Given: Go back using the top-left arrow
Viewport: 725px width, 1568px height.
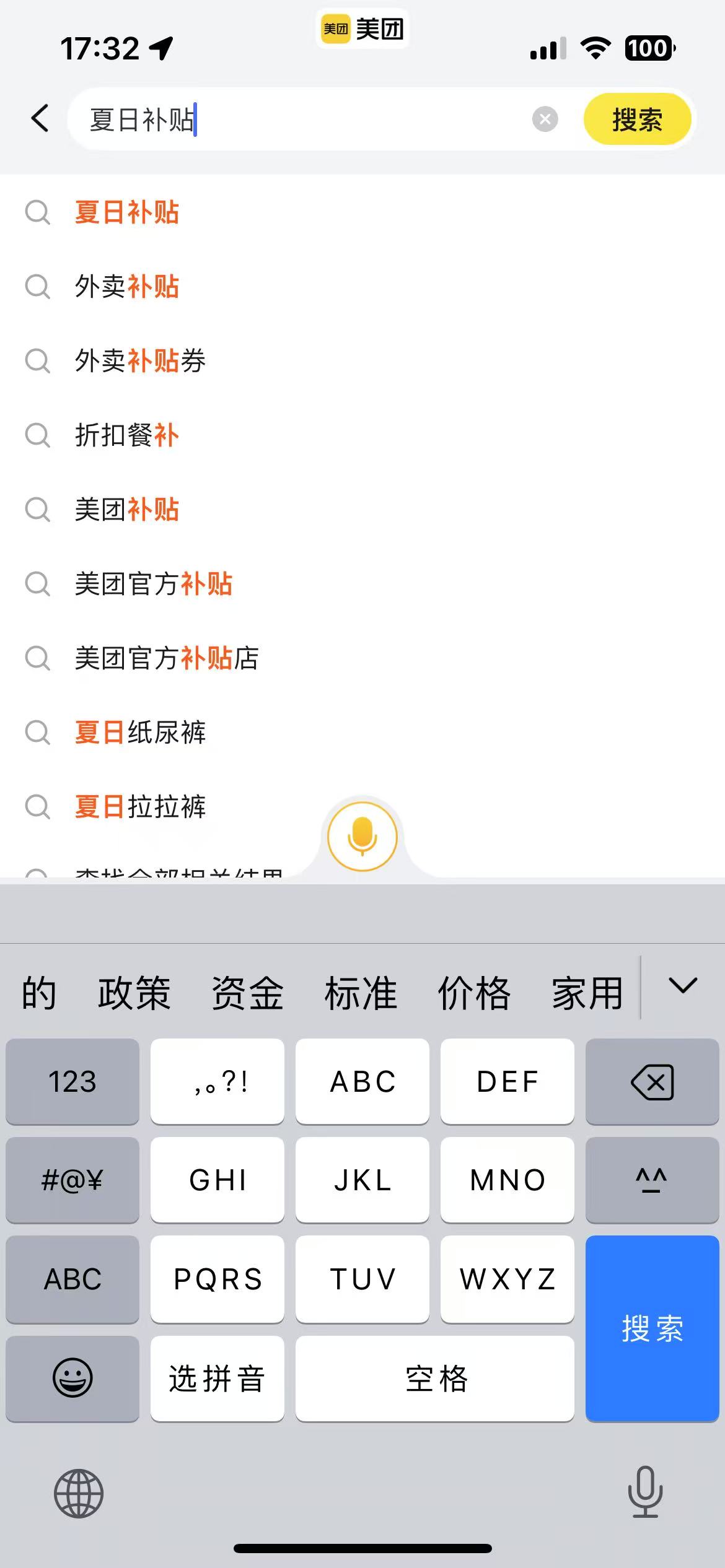Looking at the screenshot, I should (40, 118).
